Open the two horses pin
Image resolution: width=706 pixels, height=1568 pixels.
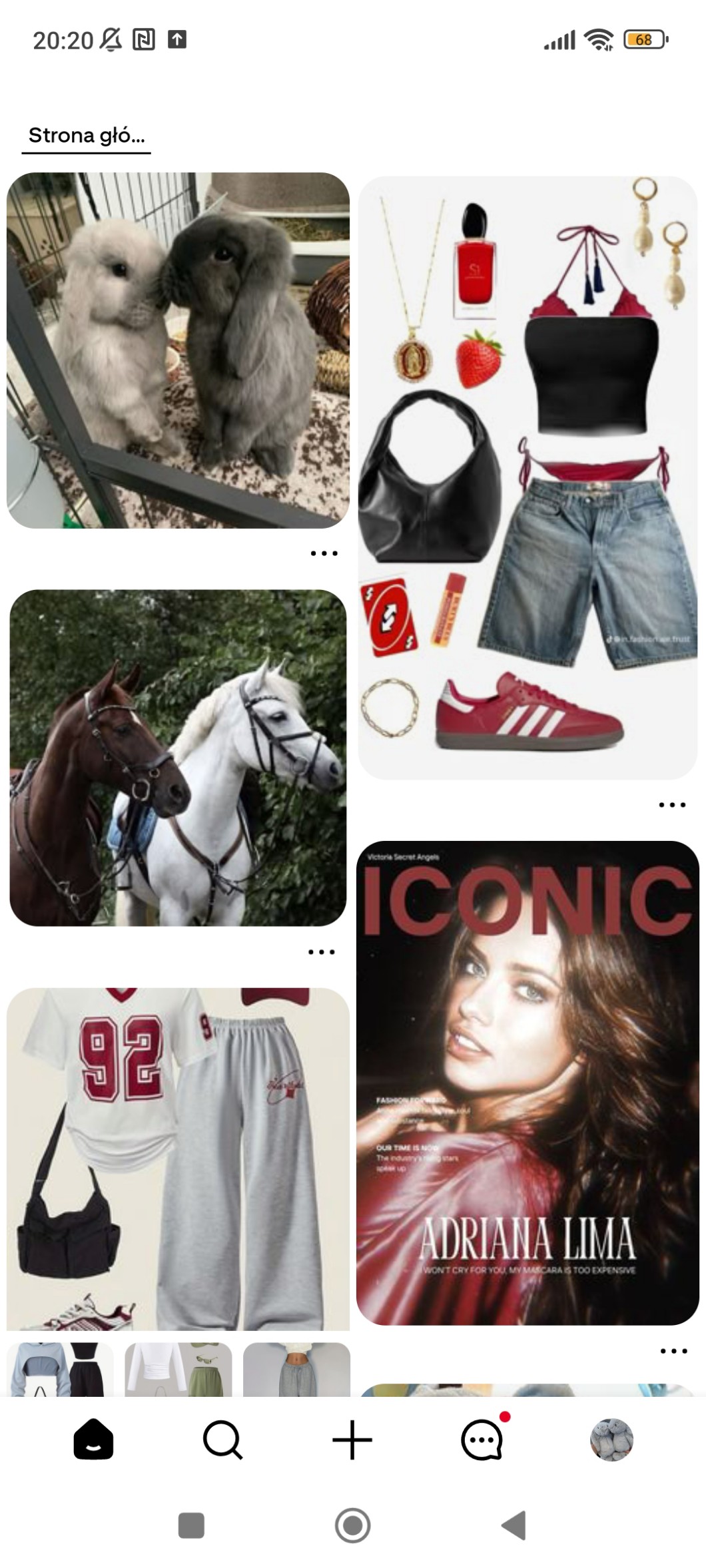(x=178, y=758)
